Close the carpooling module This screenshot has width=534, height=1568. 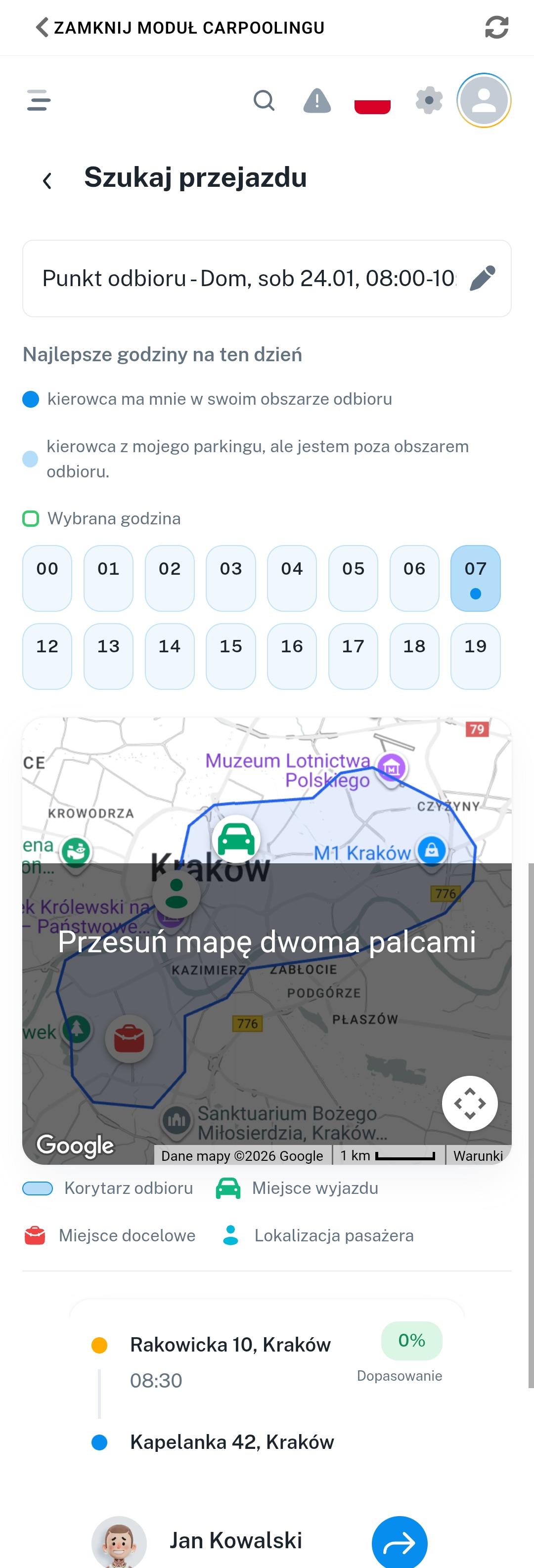(180, 28)
